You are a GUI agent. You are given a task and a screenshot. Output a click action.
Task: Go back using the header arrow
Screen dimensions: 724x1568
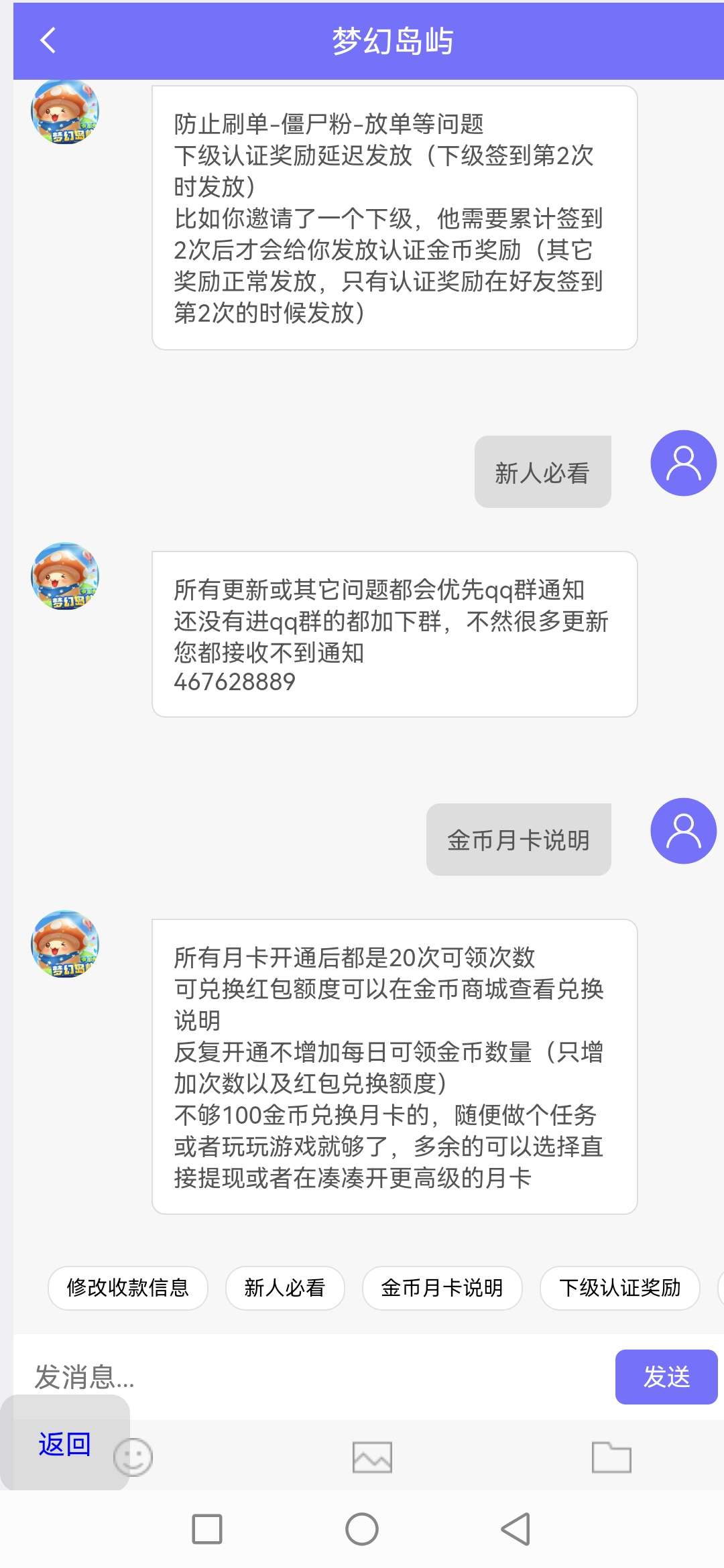tap(48, 41)
